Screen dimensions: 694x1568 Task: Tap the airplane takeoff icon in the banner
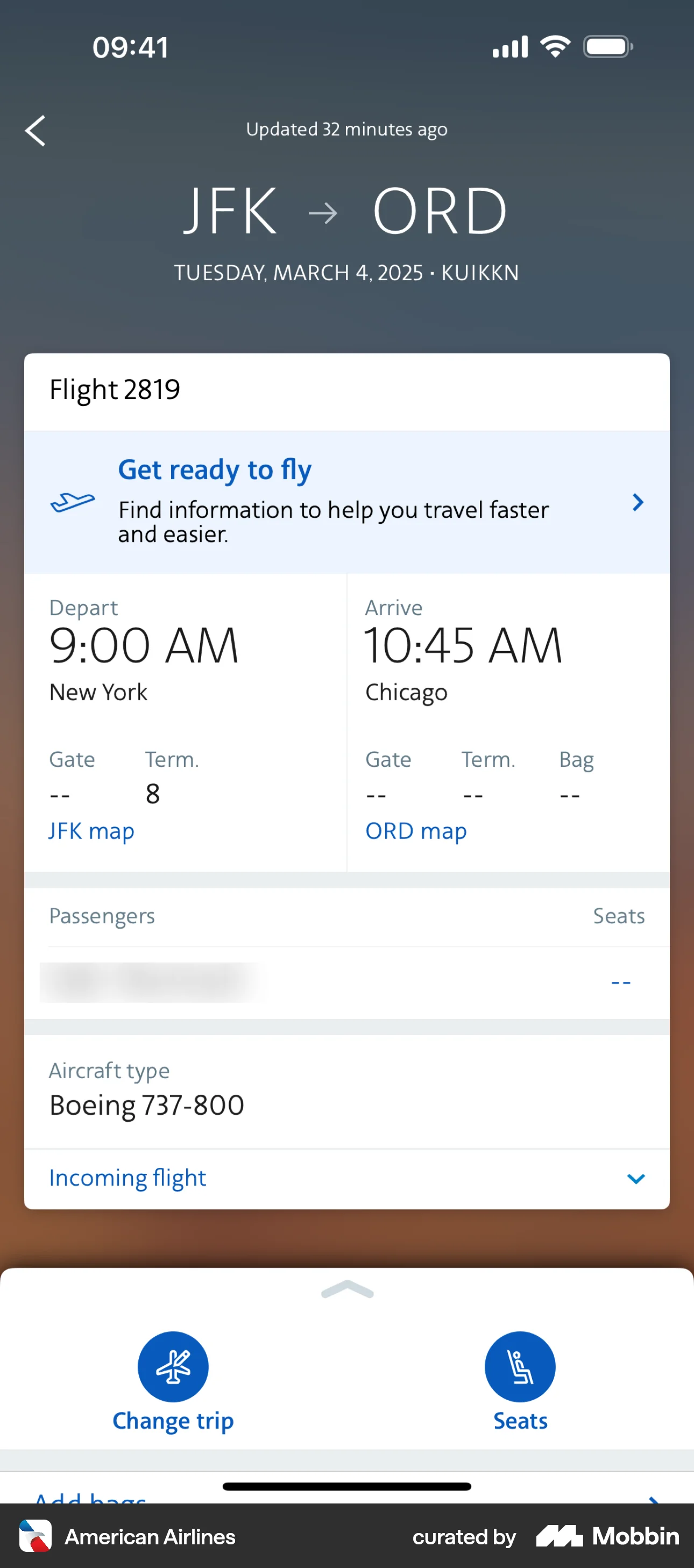pyautogui.click(x=72, y=502)
